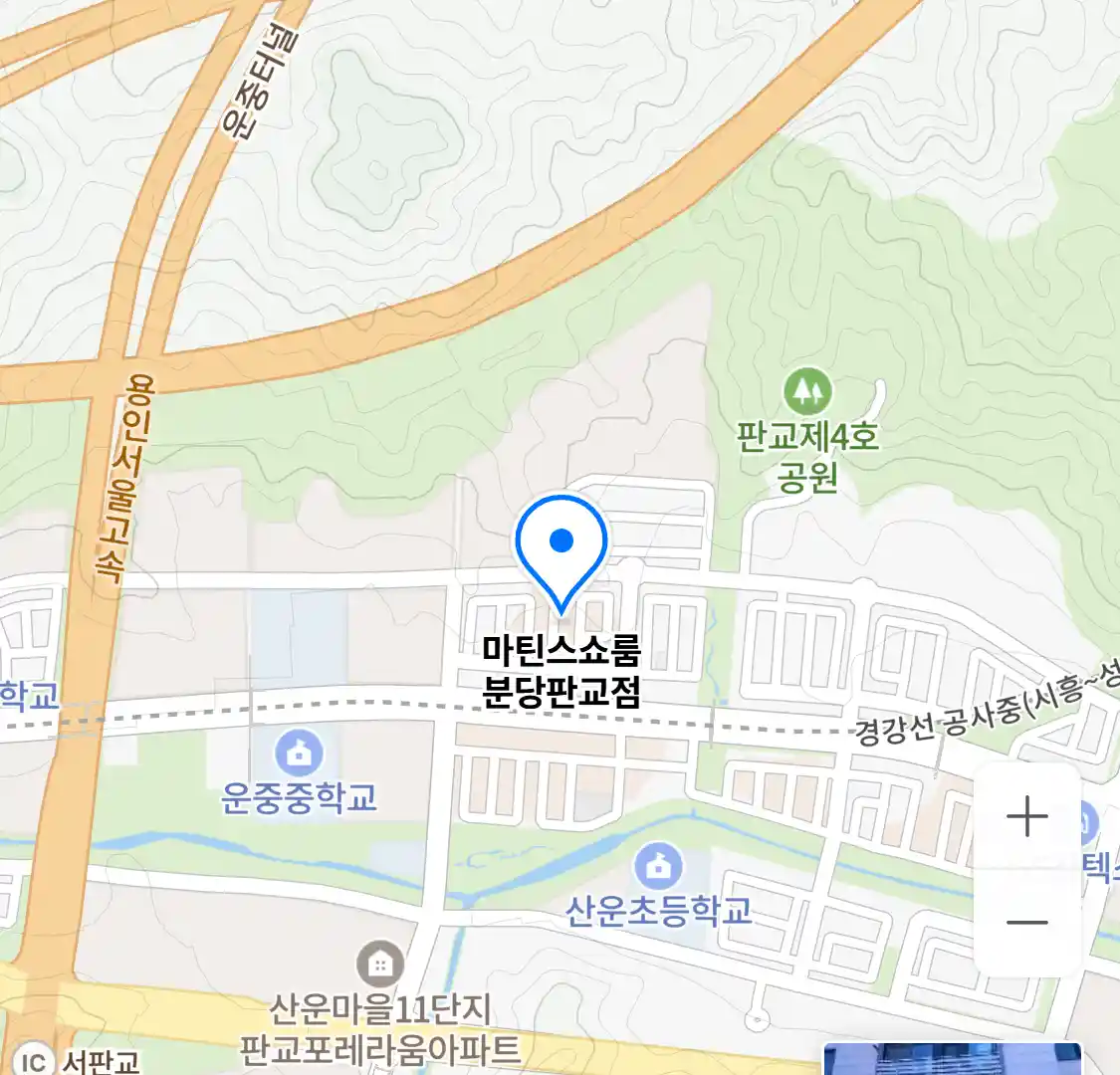This screenshot has width=1120, height=1075.
Task: Select the 운중중학교 school marker
Action: [299, 753]
